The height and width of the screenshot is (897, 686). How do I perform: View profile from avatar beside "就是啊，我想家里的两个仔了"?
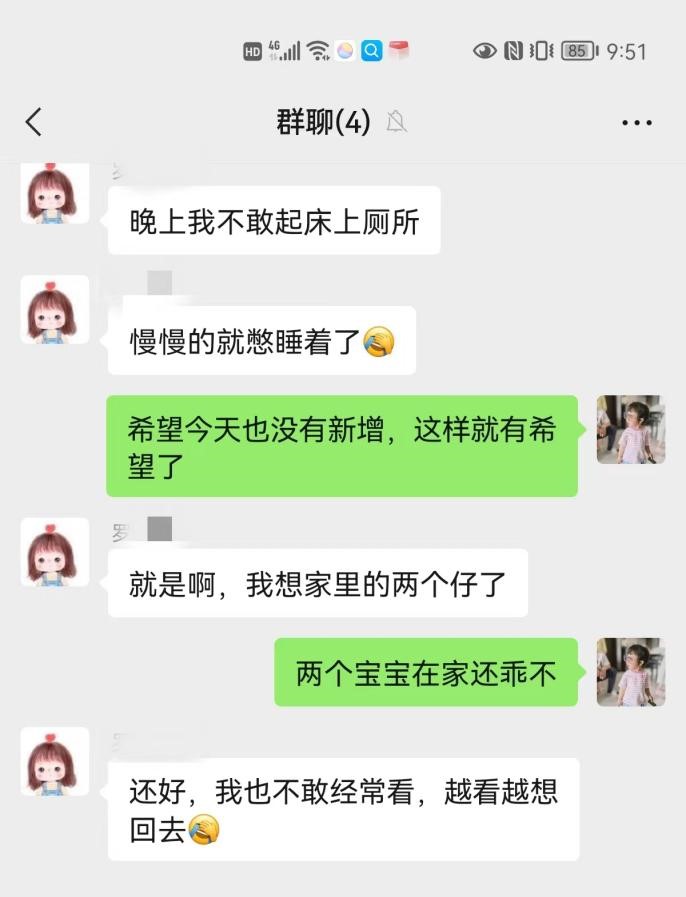[55, 552]
